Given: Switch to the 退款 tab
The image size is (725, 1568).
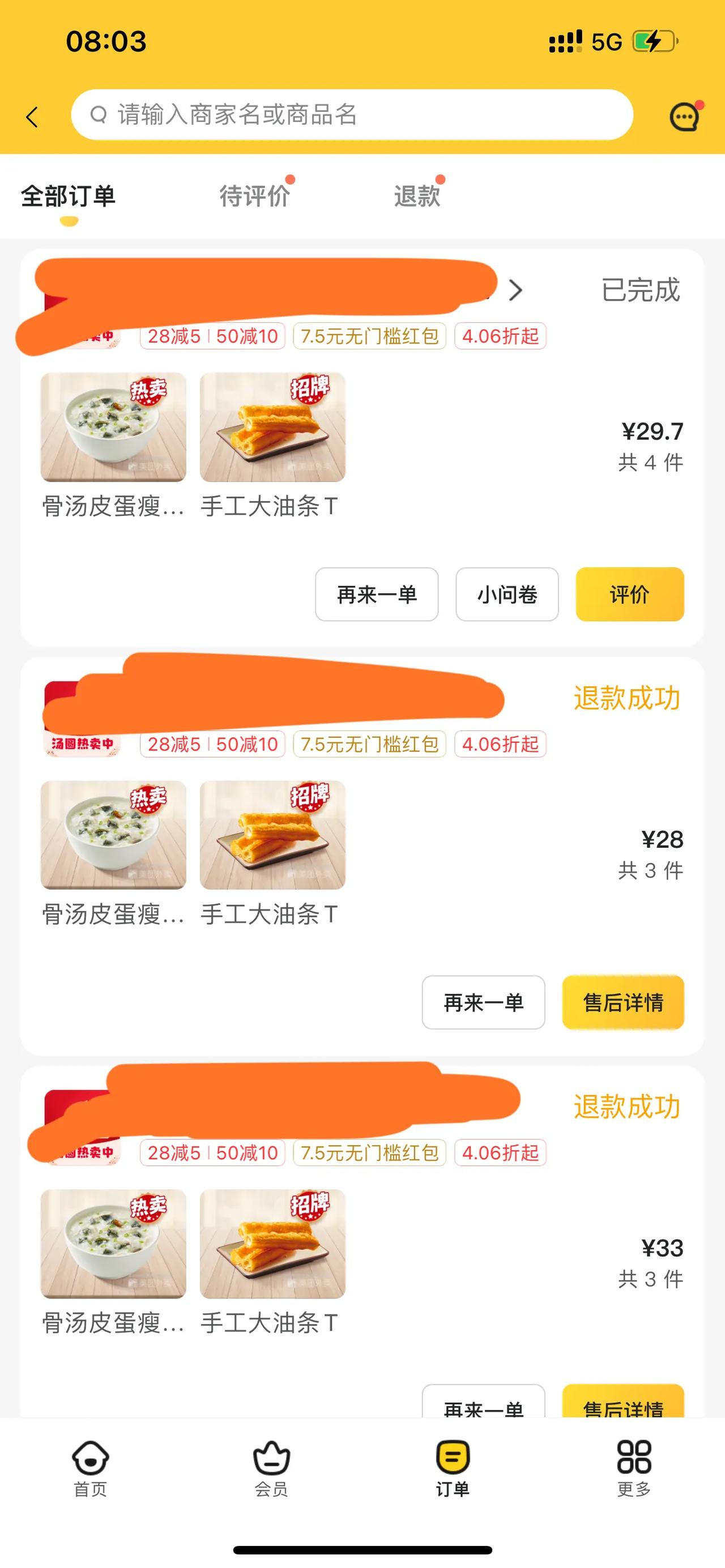Looking at the screenshot, I should tap(417, 196).
